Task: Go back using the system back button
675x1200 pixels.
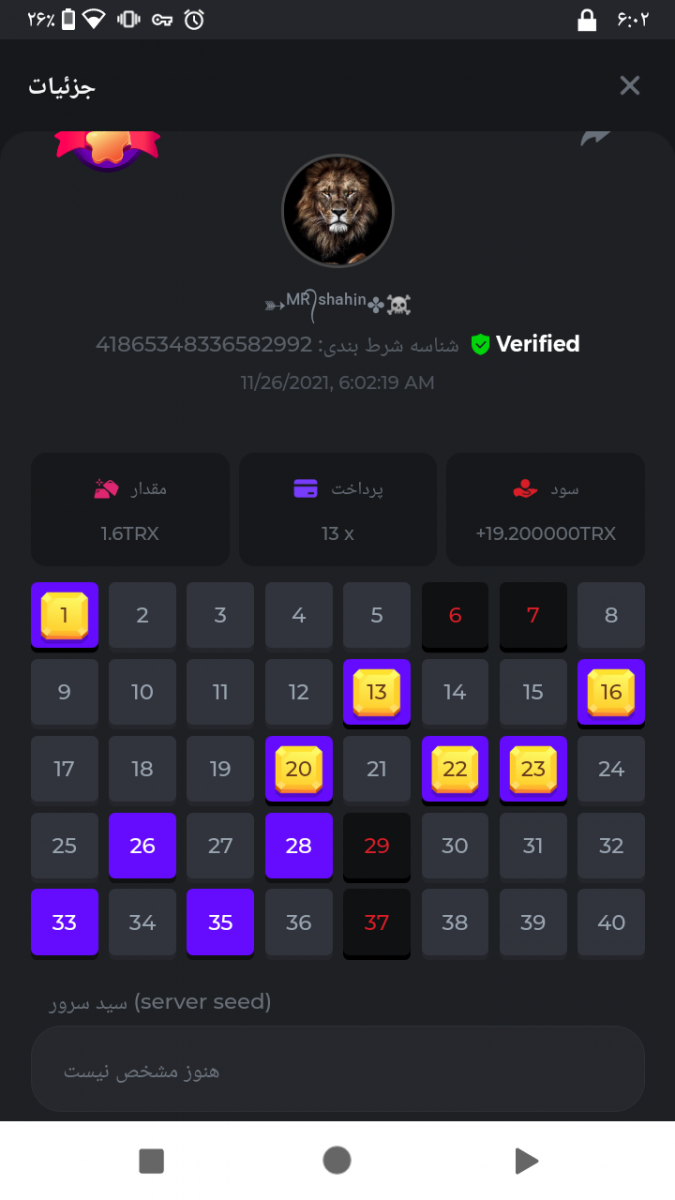Action: click(525, 1160)
